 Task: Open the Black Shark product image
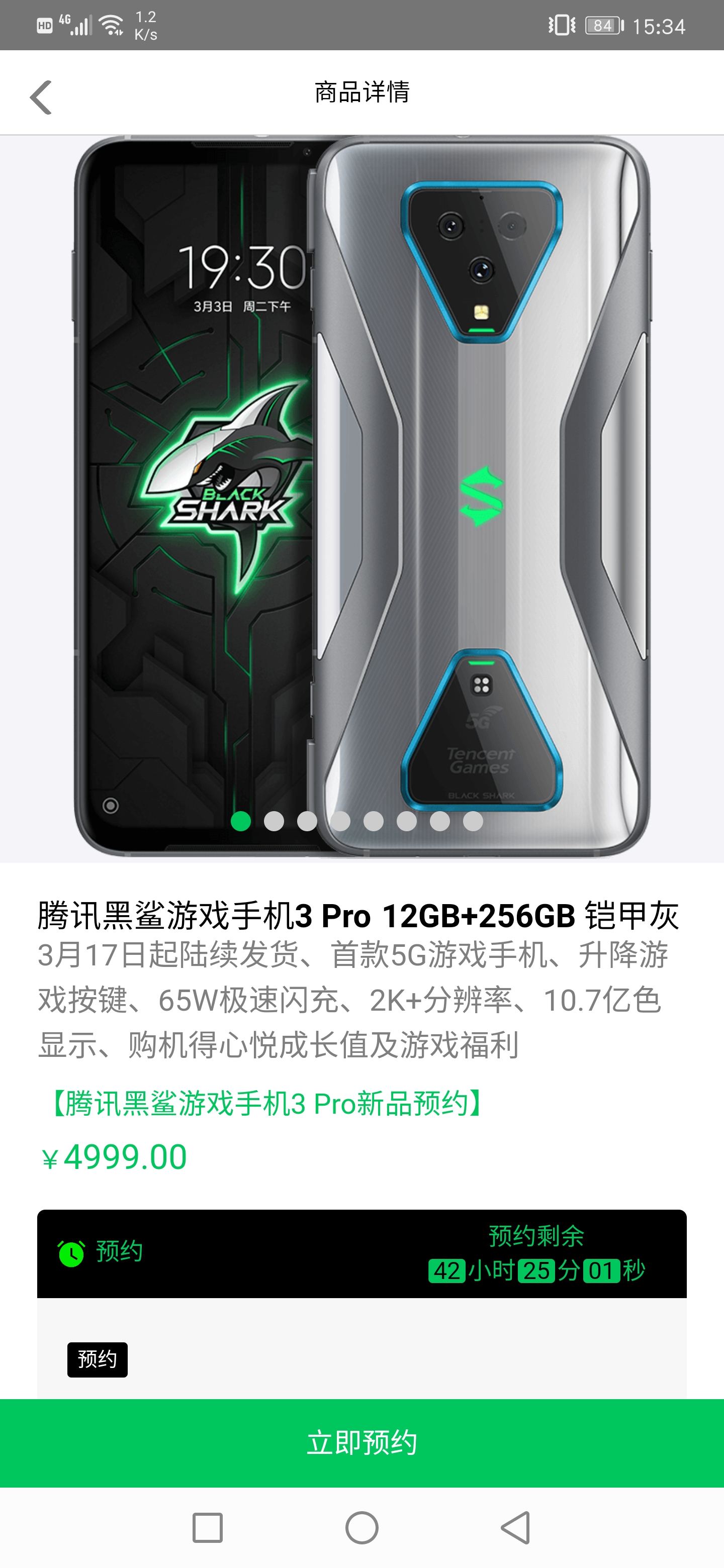coord(361,498)
